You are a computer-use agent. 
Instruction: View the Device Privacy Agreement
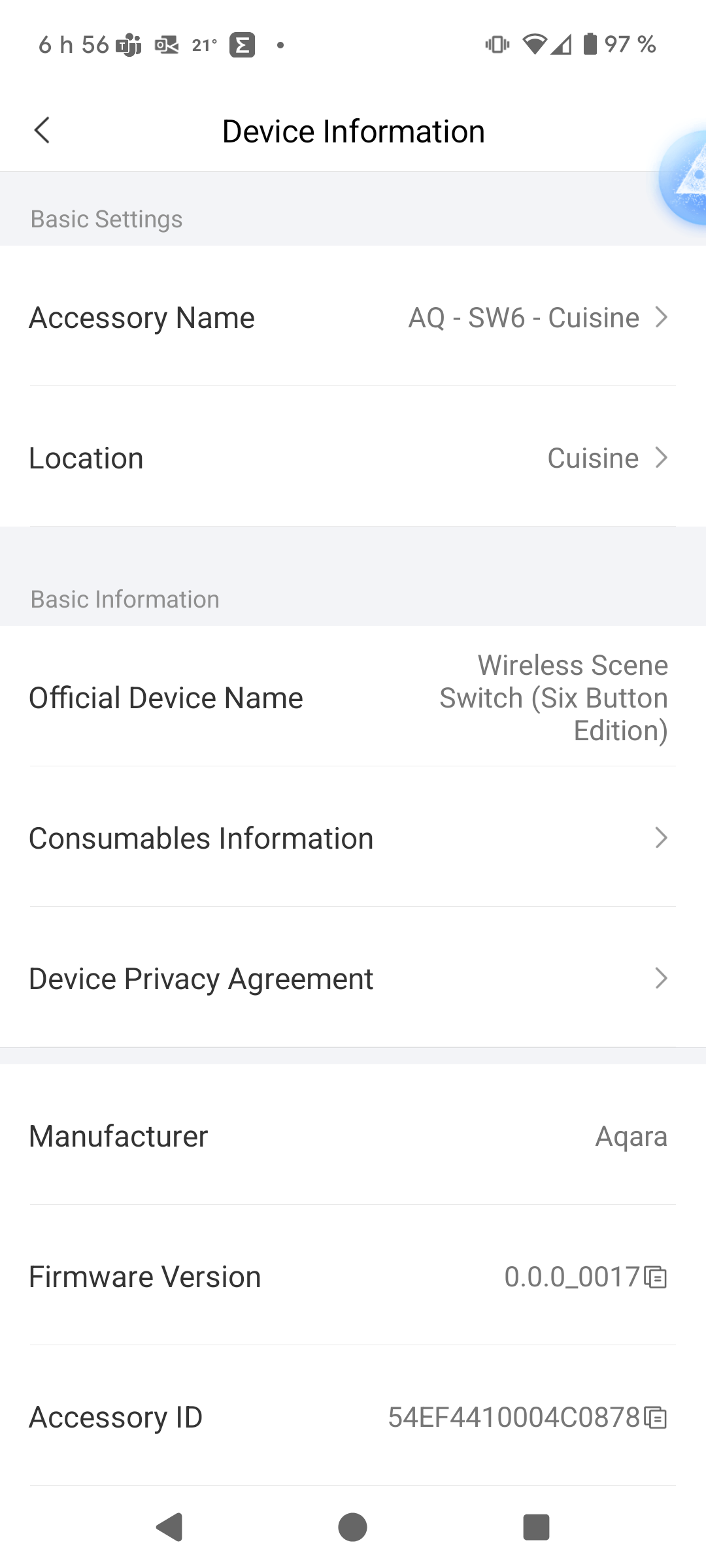click(x=353, y=979)
